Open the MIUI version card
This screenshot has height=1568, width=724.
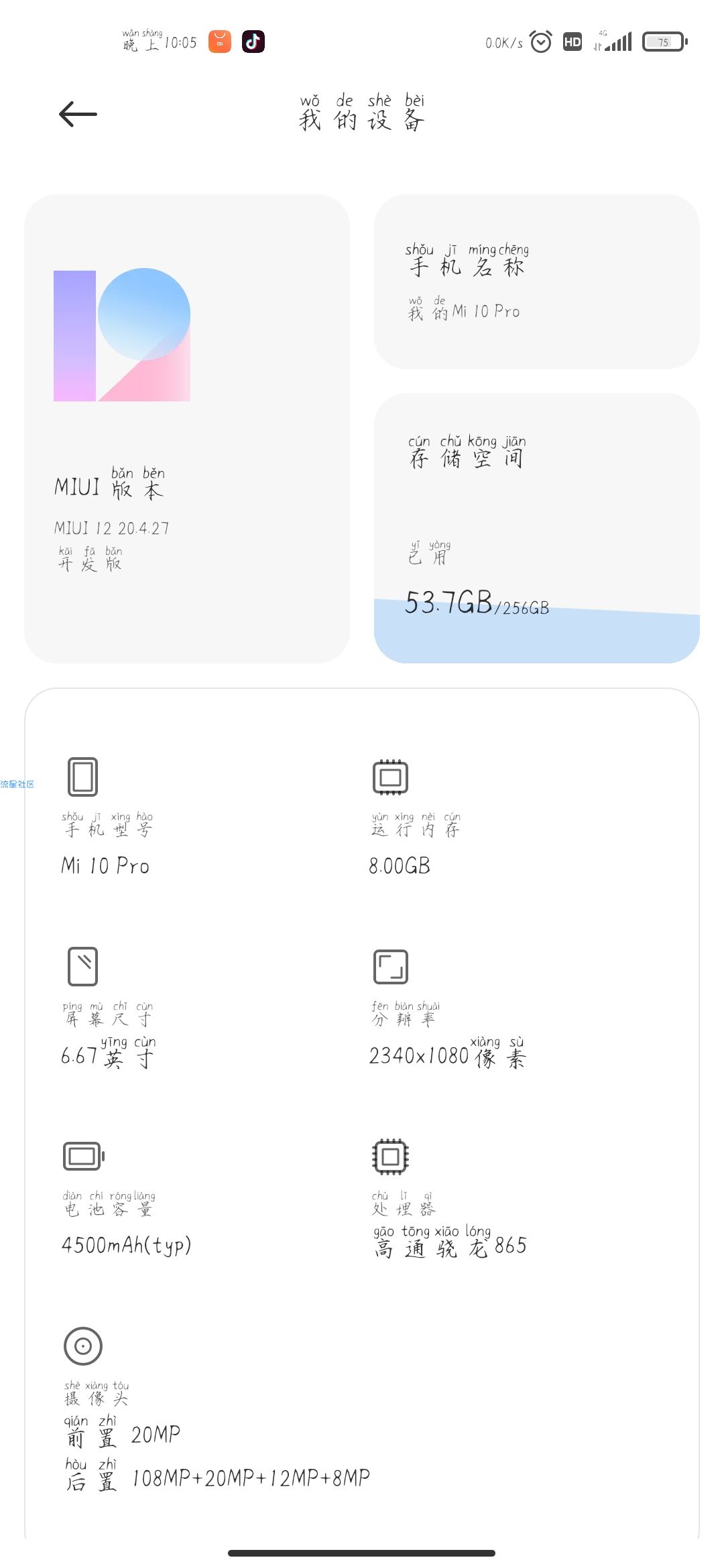[187, 429]
